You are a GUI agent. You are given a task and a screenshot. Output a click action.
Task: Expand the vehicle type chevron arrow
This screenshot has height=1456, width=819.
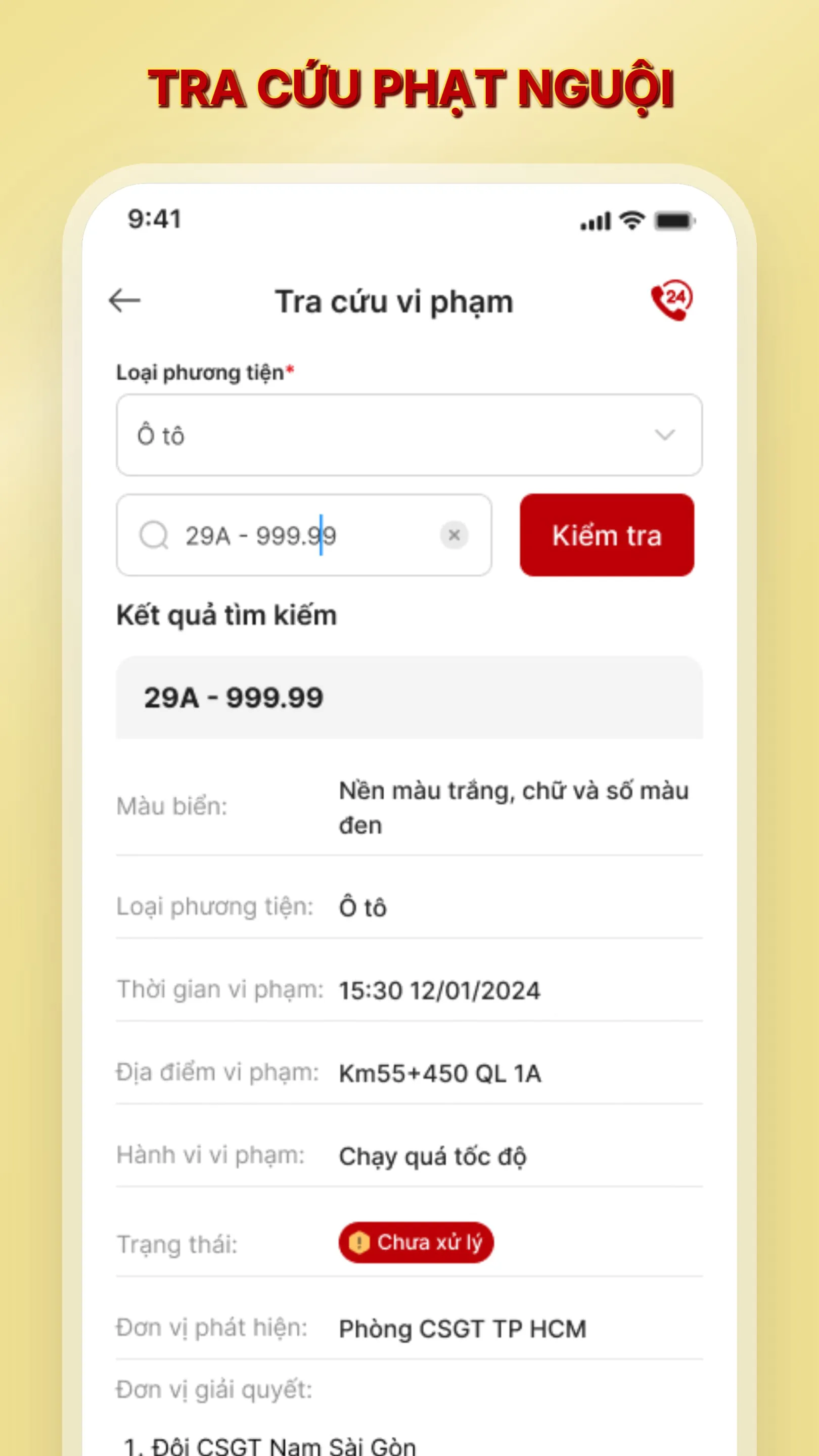[665, 434]
